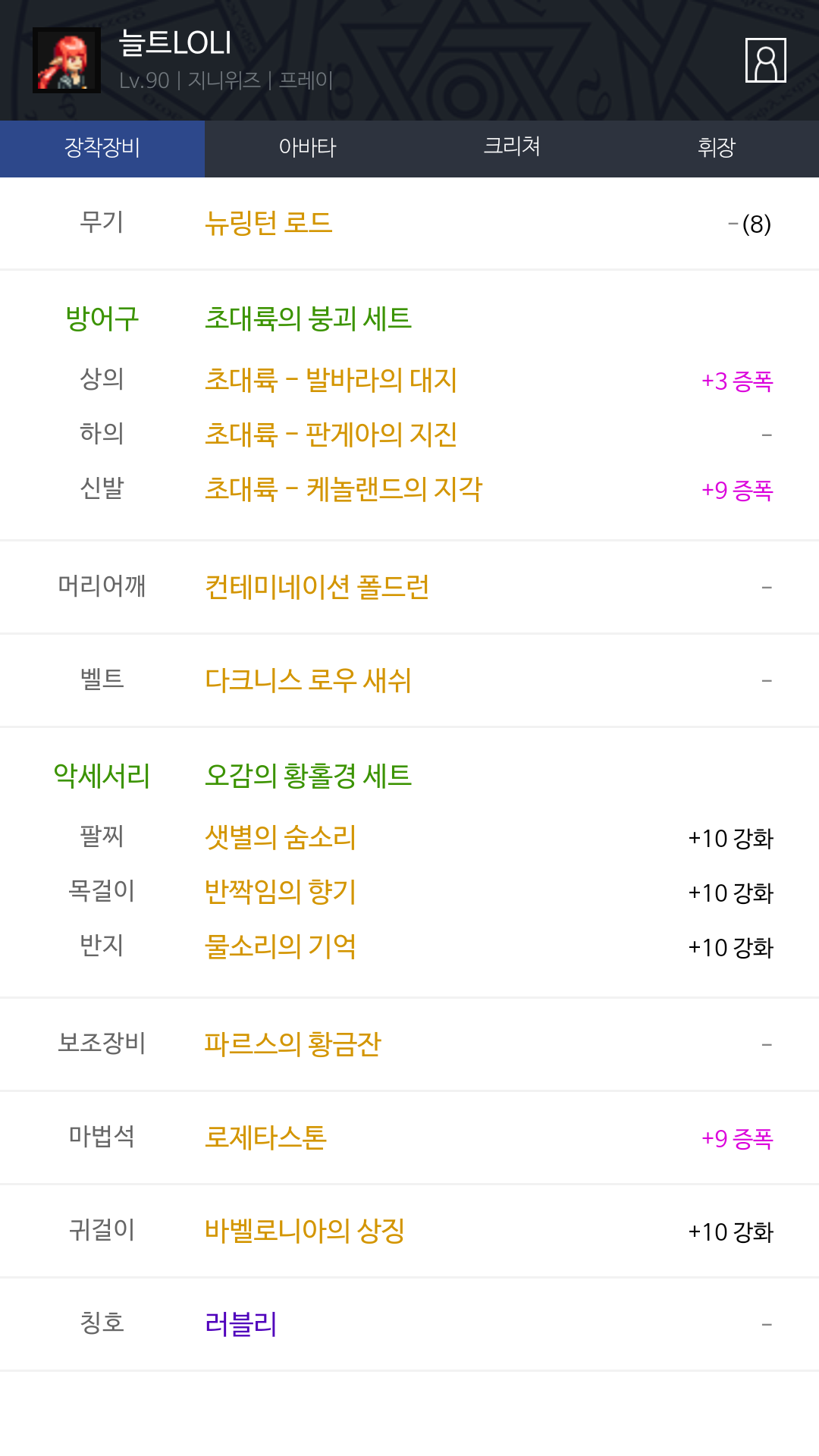
Task: Open accessory set 오감의 황홀경 세트
Action: 308,776
